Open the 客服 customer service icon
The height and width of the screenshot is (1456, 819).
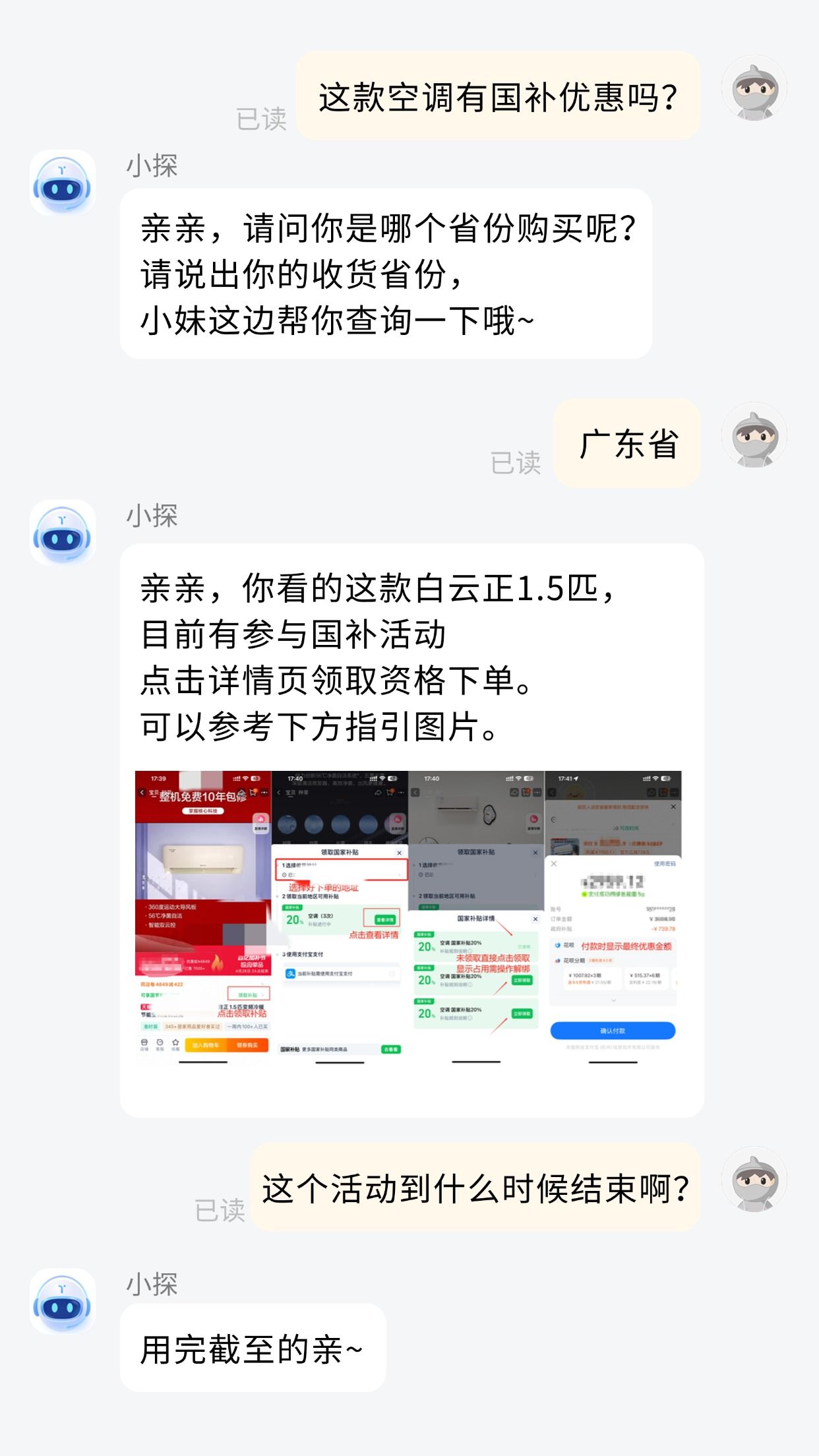(x=160, y=1042)
